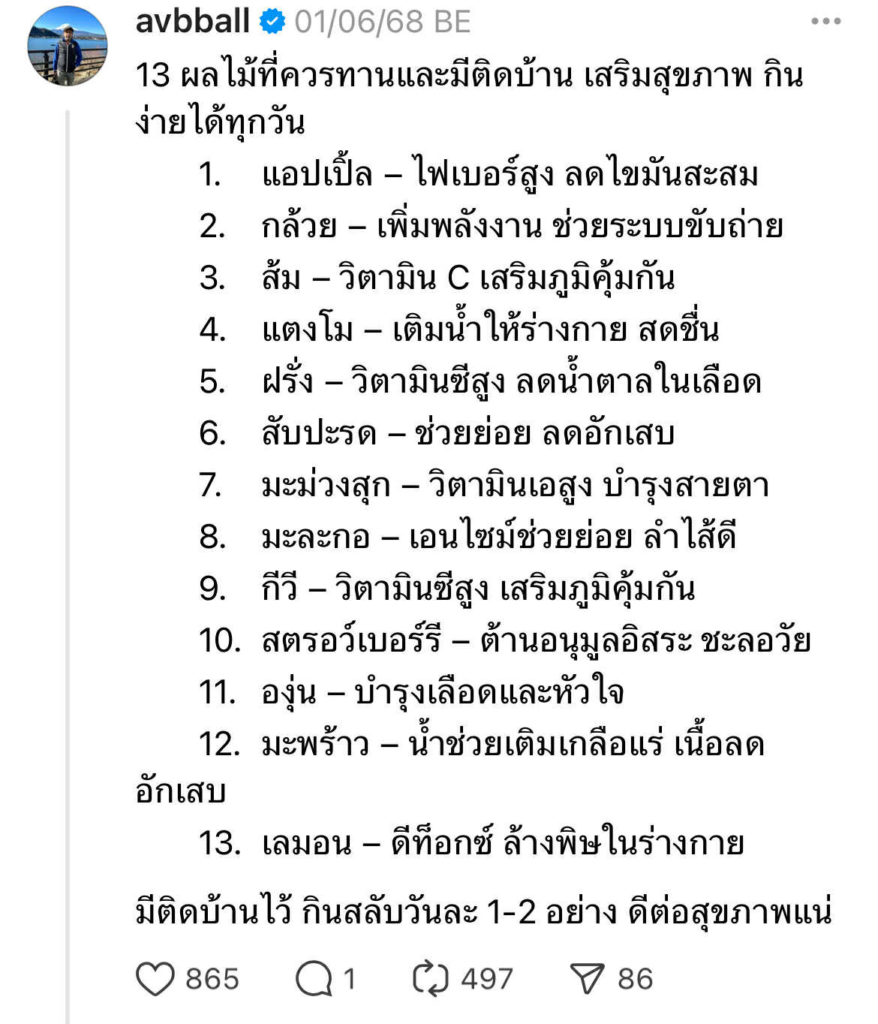878x1024 pixels.
Task: Open avbball's profile picture
Action: coord(68,43)
